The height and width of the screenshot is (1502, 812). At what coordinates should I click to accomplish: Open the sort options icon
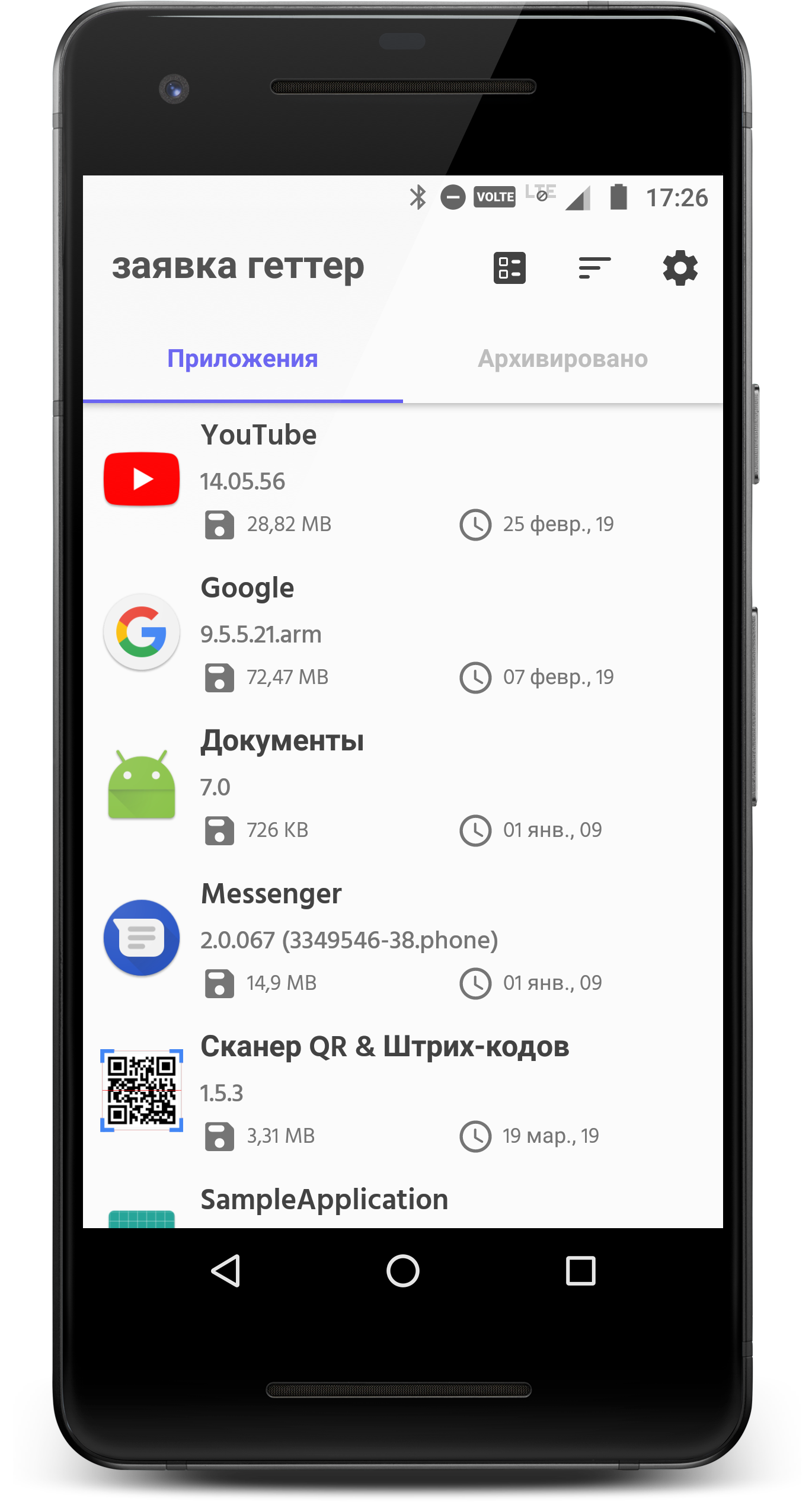pyautogui.click(x=594, y=268)
